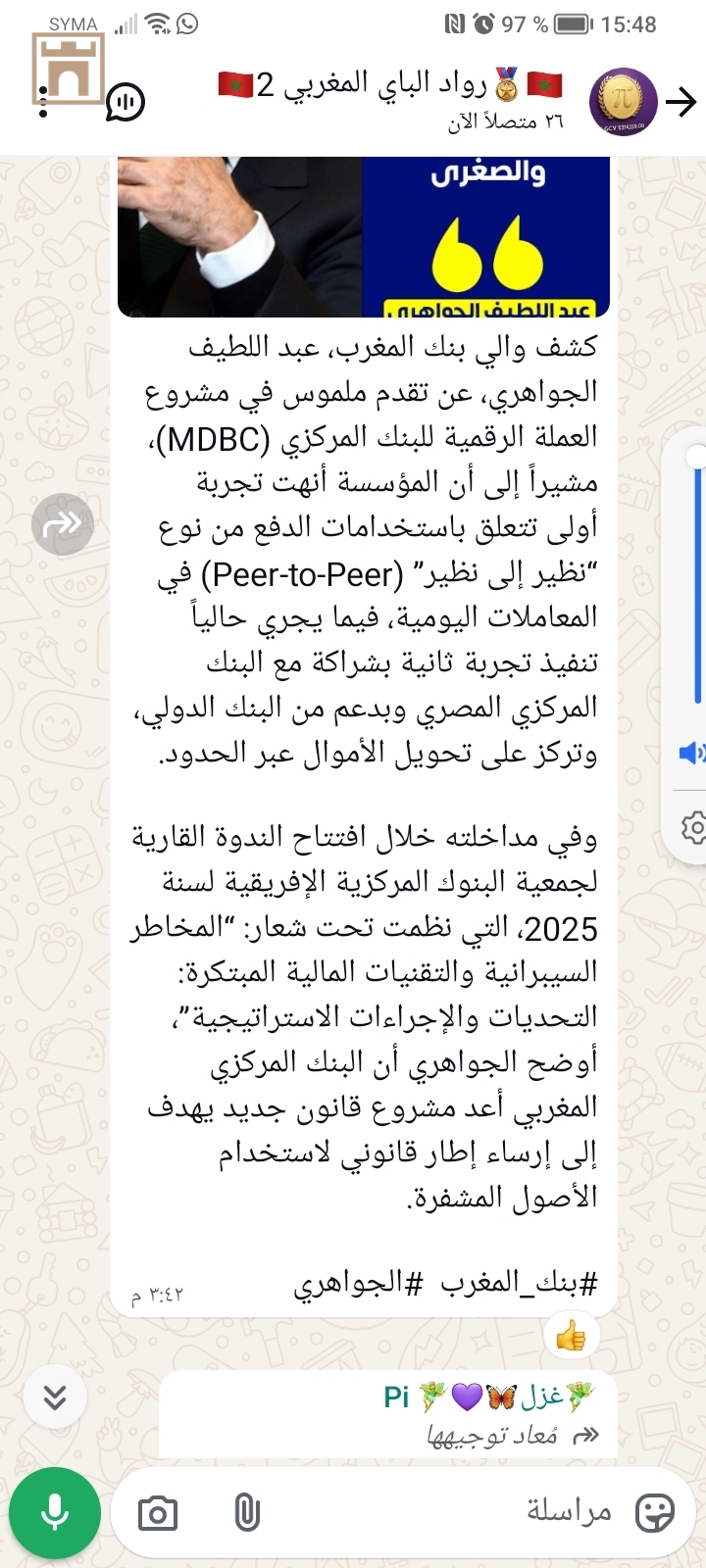Tap the مراسلة message input field
Screen dimensions: 706x1568
point(441,1513)
